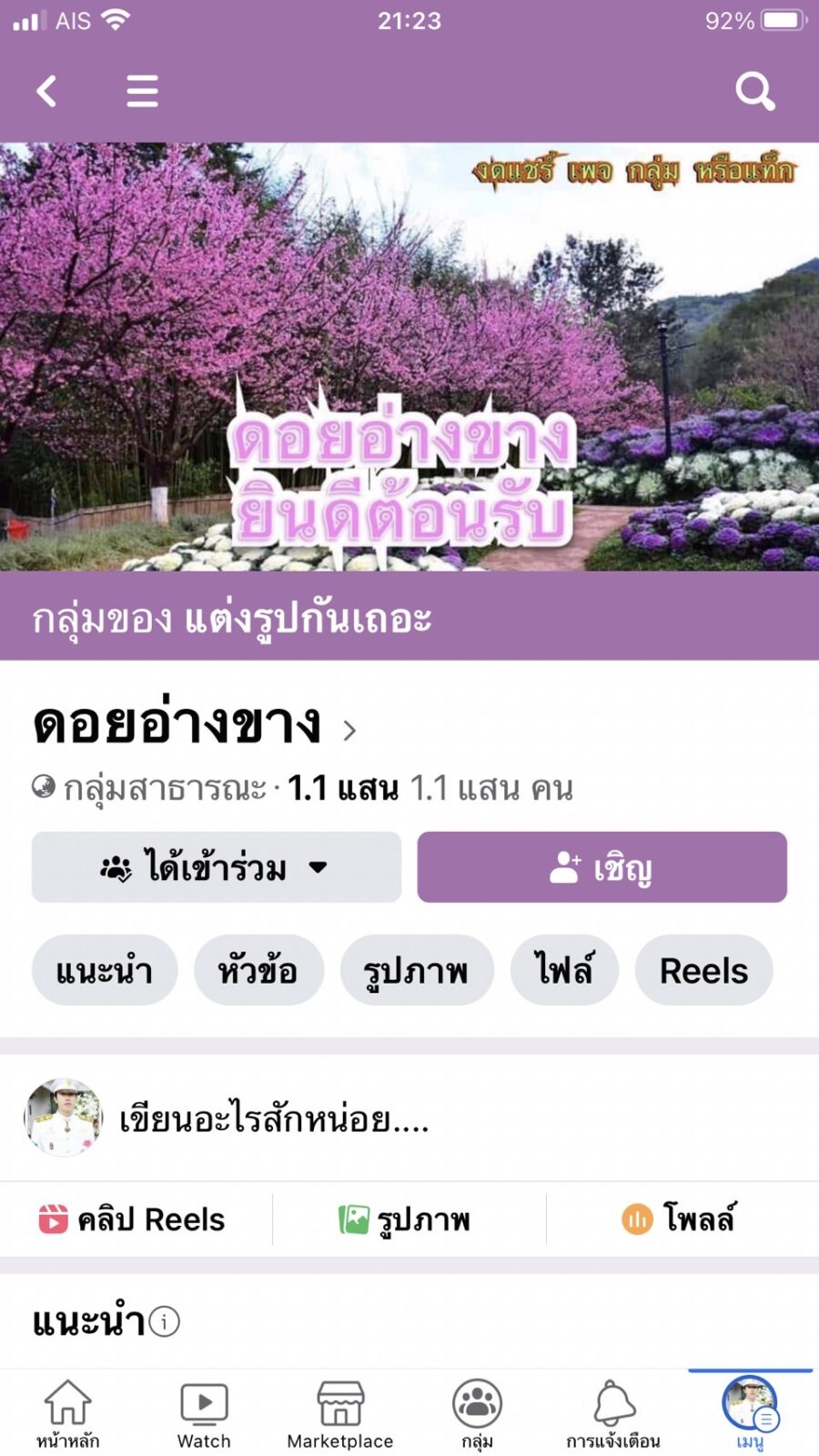This screenshot has width=819, height=1456.
Task: Open the Marketplace tab
Action: point(340,1414)
